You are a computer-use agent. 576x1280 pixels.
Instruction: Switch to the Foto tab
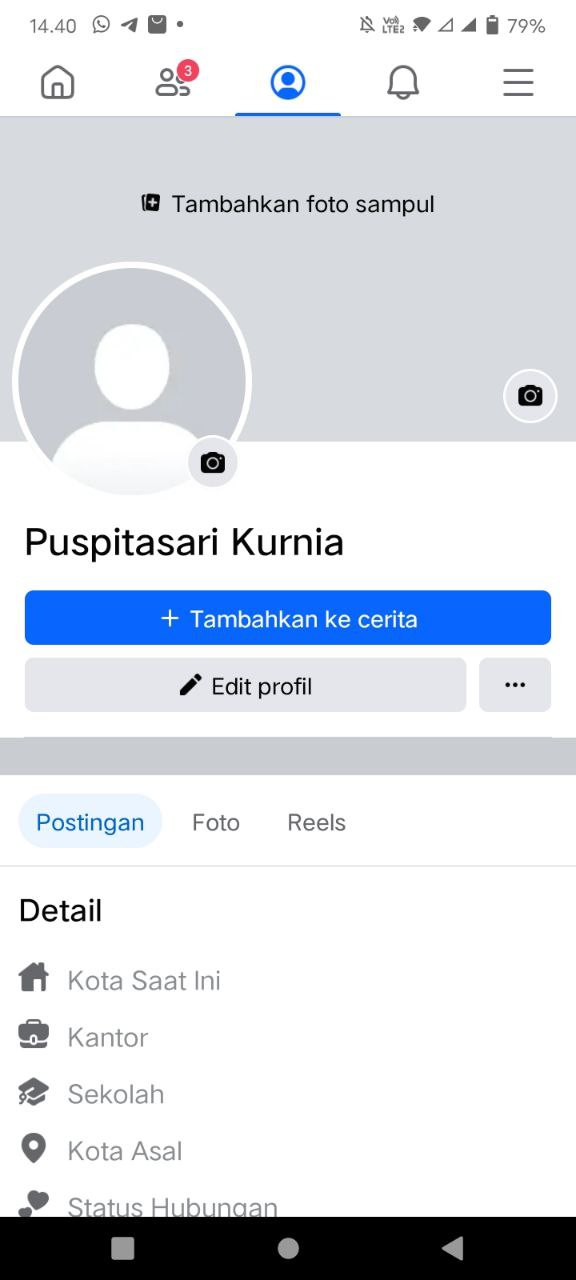(x=216, y=822)
